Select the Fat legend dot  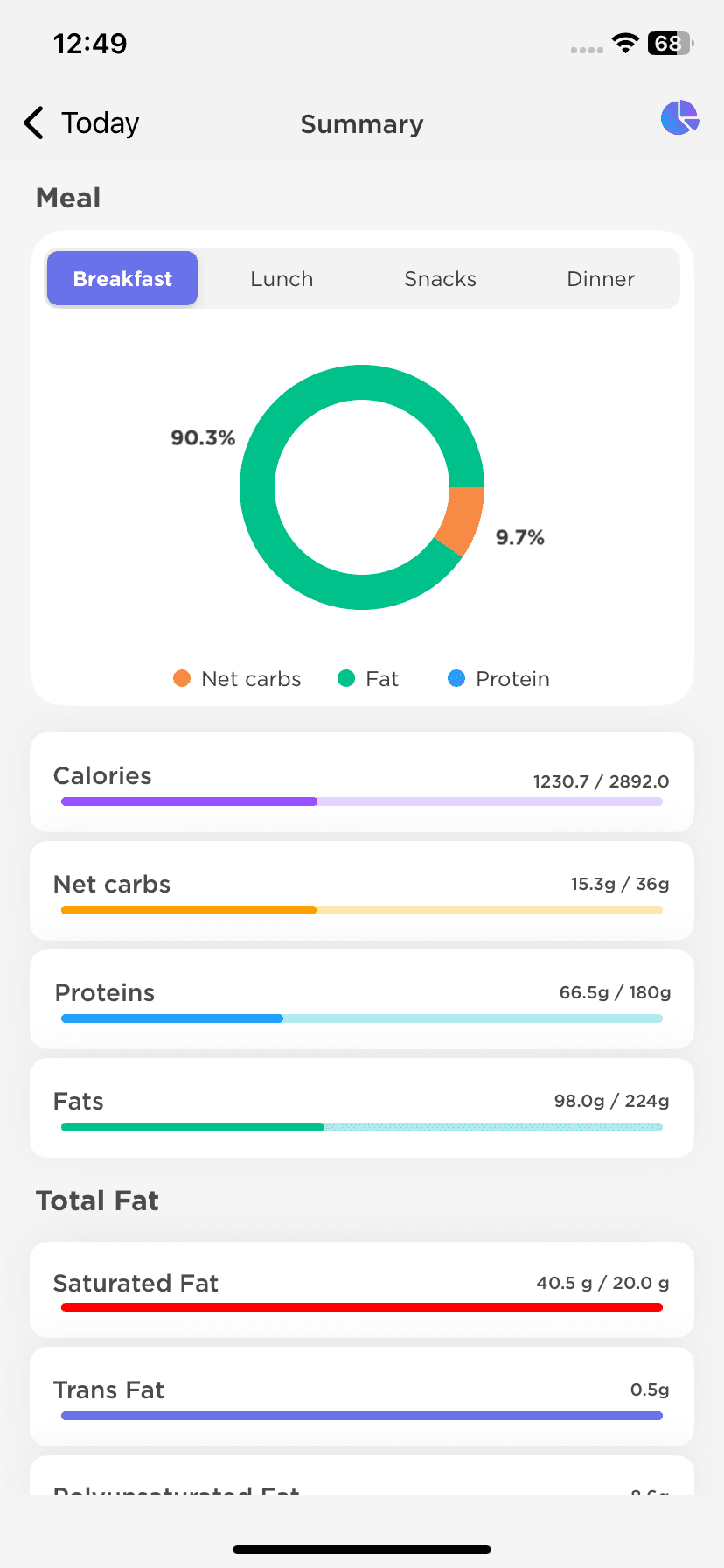click(x=346, y=678)
